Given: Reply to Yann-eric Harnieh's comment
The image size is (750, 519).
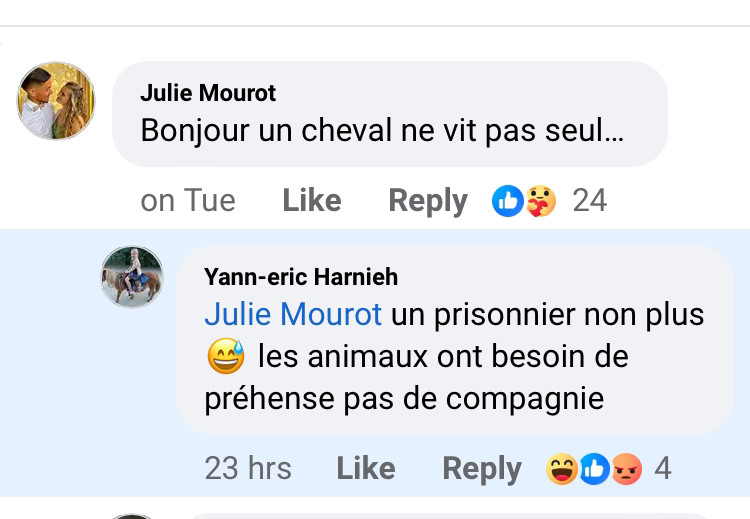Looking at the screenshot, I should point(481,468).
